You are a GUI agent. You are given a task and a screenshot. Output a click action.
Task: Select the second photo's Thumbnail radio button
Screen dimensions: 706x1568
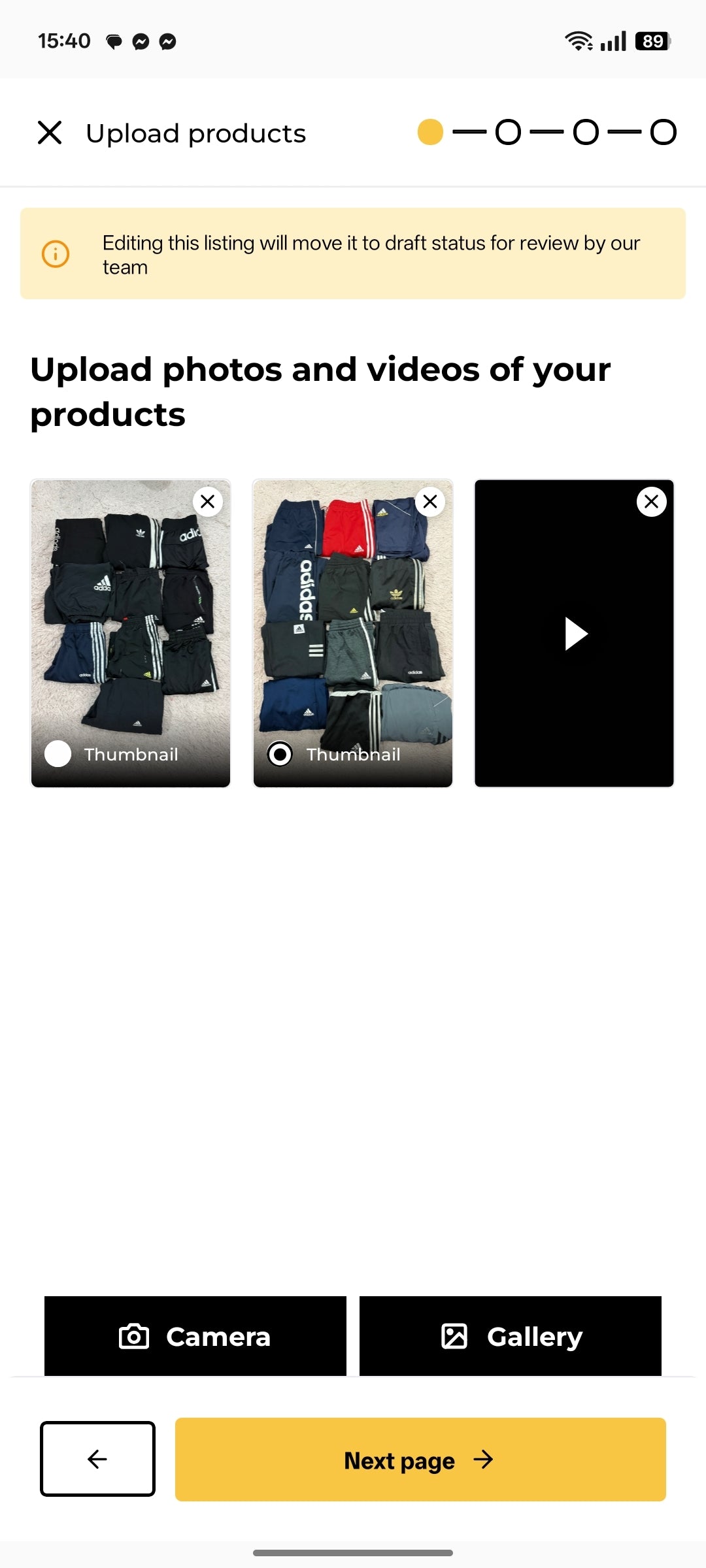[x=280, y=754]
